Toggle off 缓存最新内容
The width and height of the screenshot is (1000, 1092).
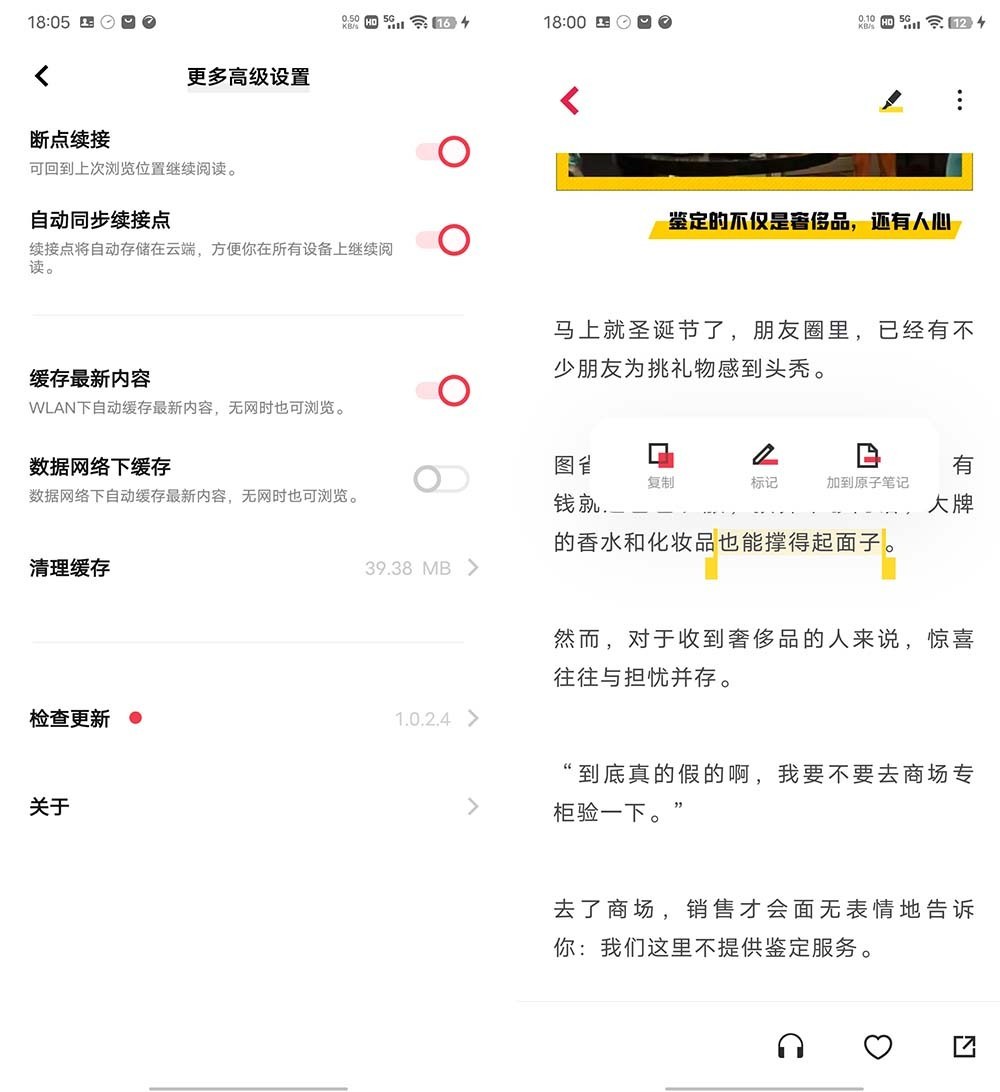click(443, 391)
